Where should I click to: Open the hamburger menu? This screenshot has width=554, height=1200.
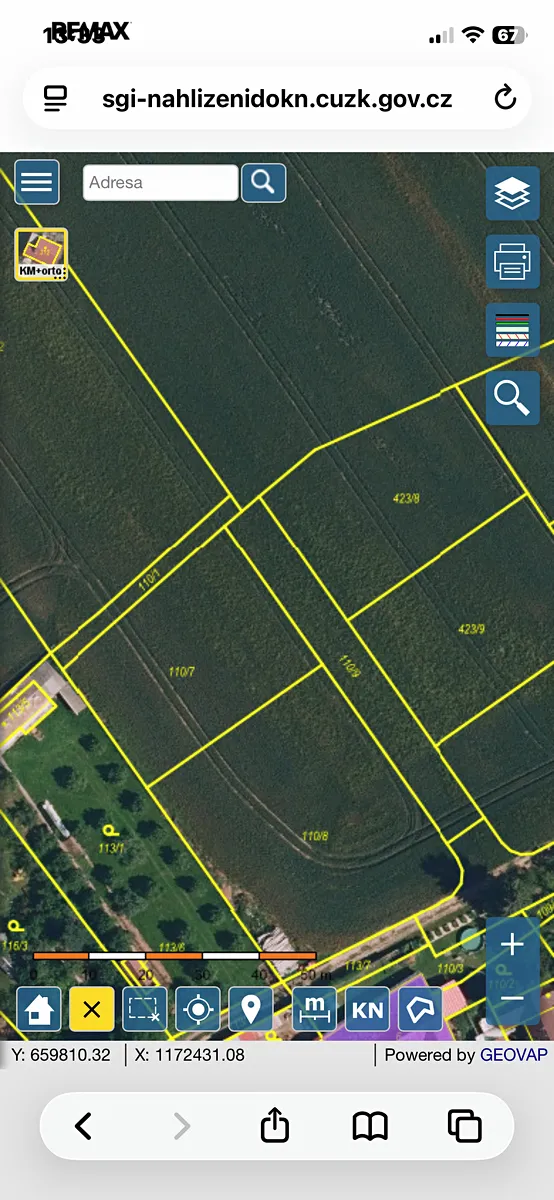coord(36,183)
